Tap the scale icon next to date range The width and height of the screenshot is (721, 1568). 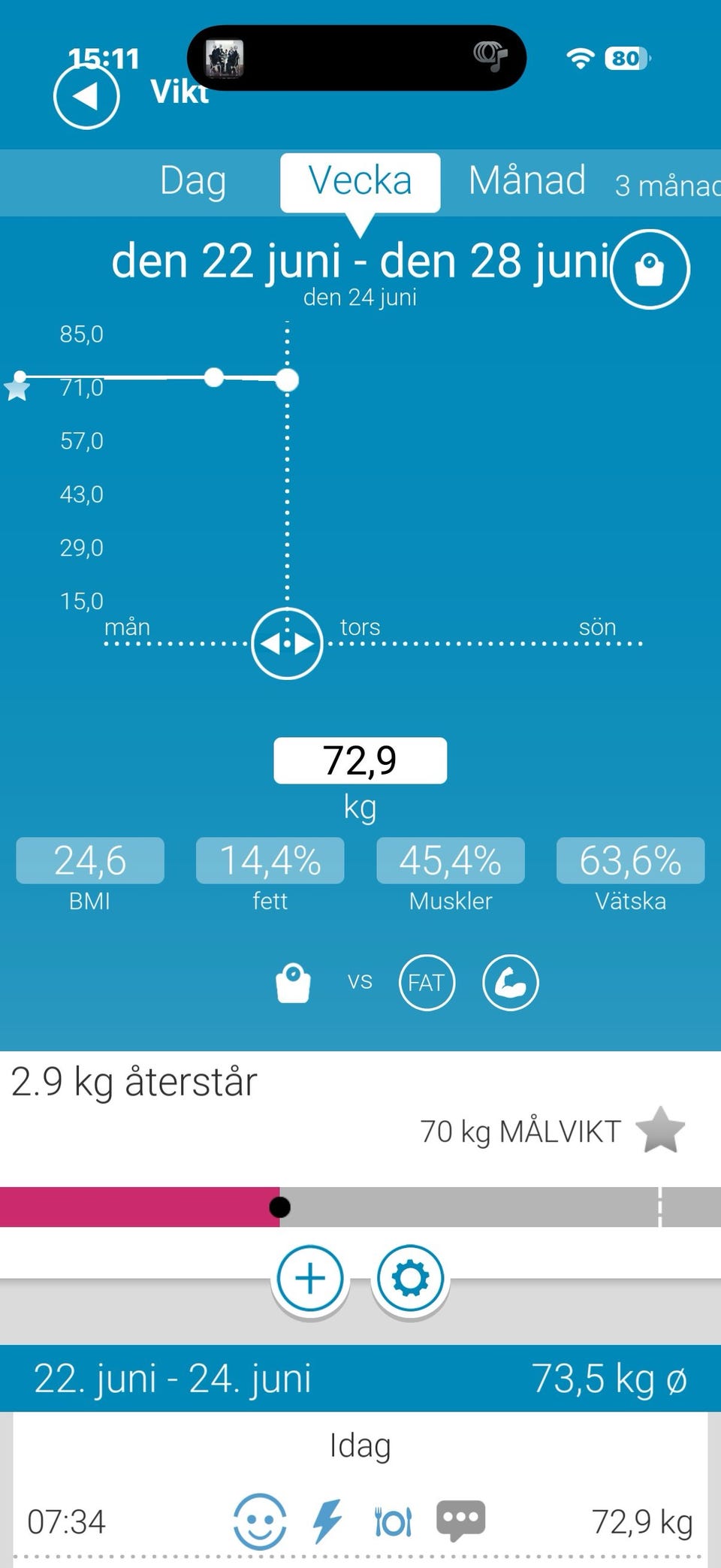click(650, 269)
